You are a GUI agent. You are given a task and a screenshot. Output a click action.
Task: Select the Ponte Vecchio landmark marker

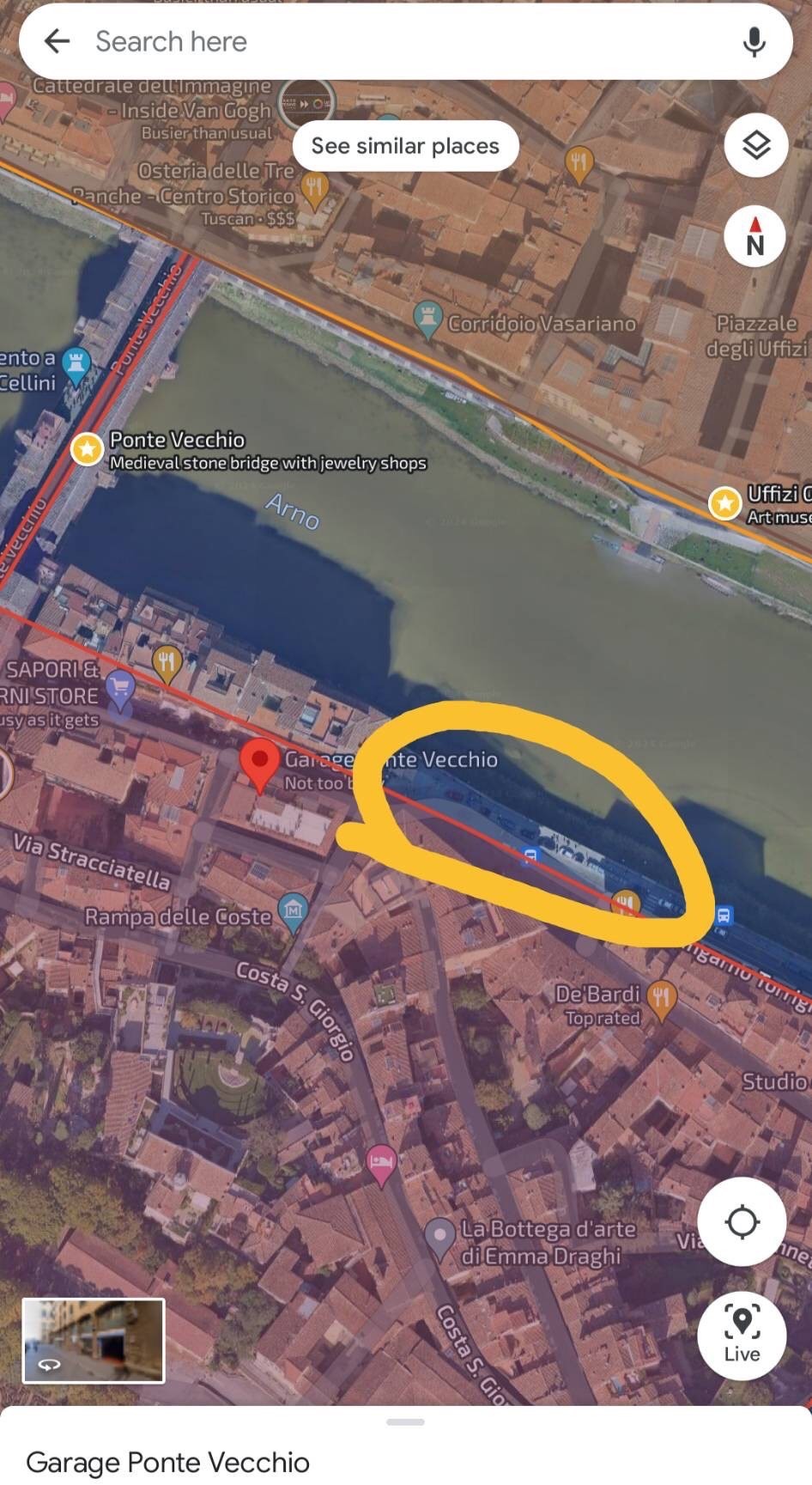point(87,448)
